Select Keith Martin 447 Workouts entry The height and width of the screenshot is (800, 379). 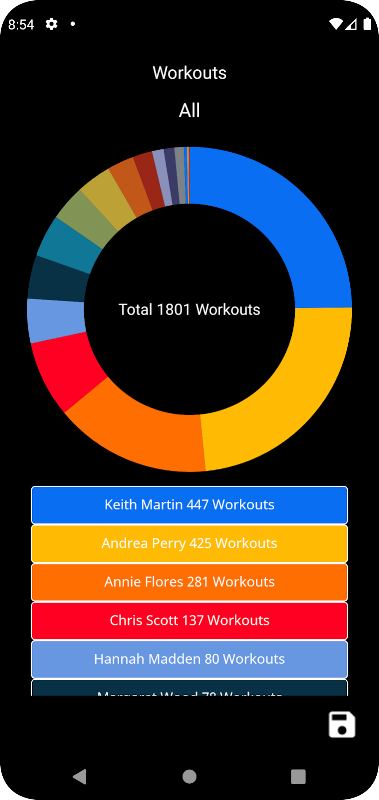click(x=189, y=505)
